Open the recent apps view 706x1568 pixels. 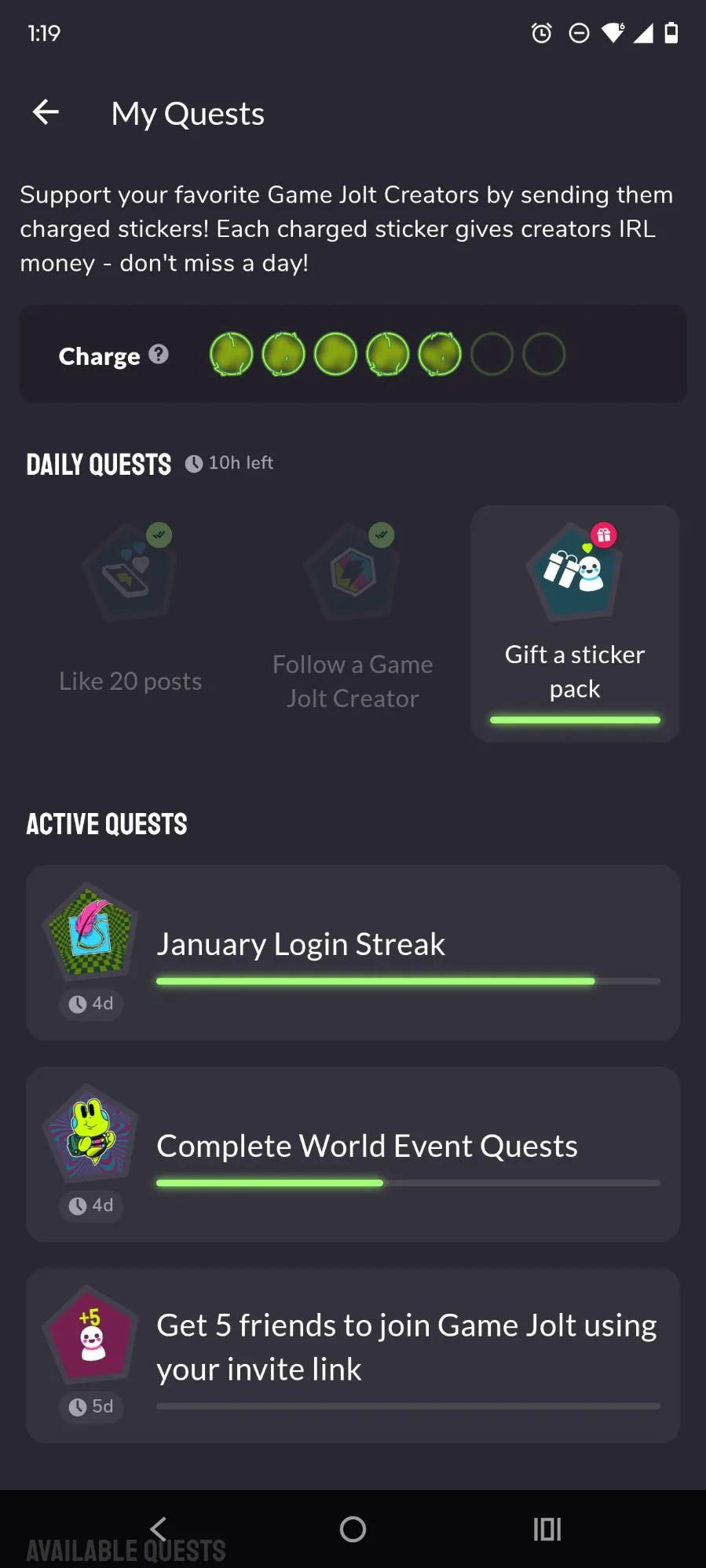(547, 1529)
